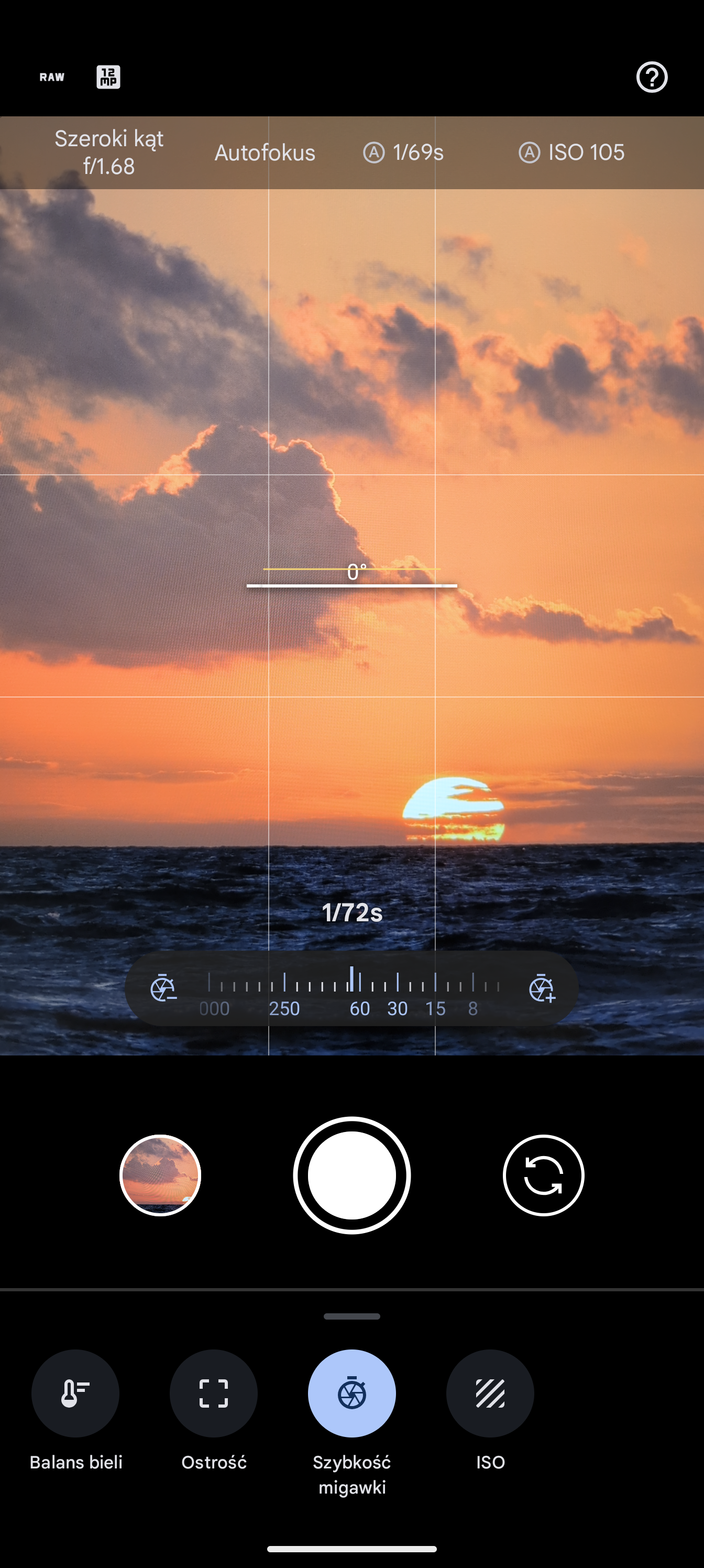The image size is (704, 1568).
Task: Open Ostrość focus control
Action: tap(214, 1393)
